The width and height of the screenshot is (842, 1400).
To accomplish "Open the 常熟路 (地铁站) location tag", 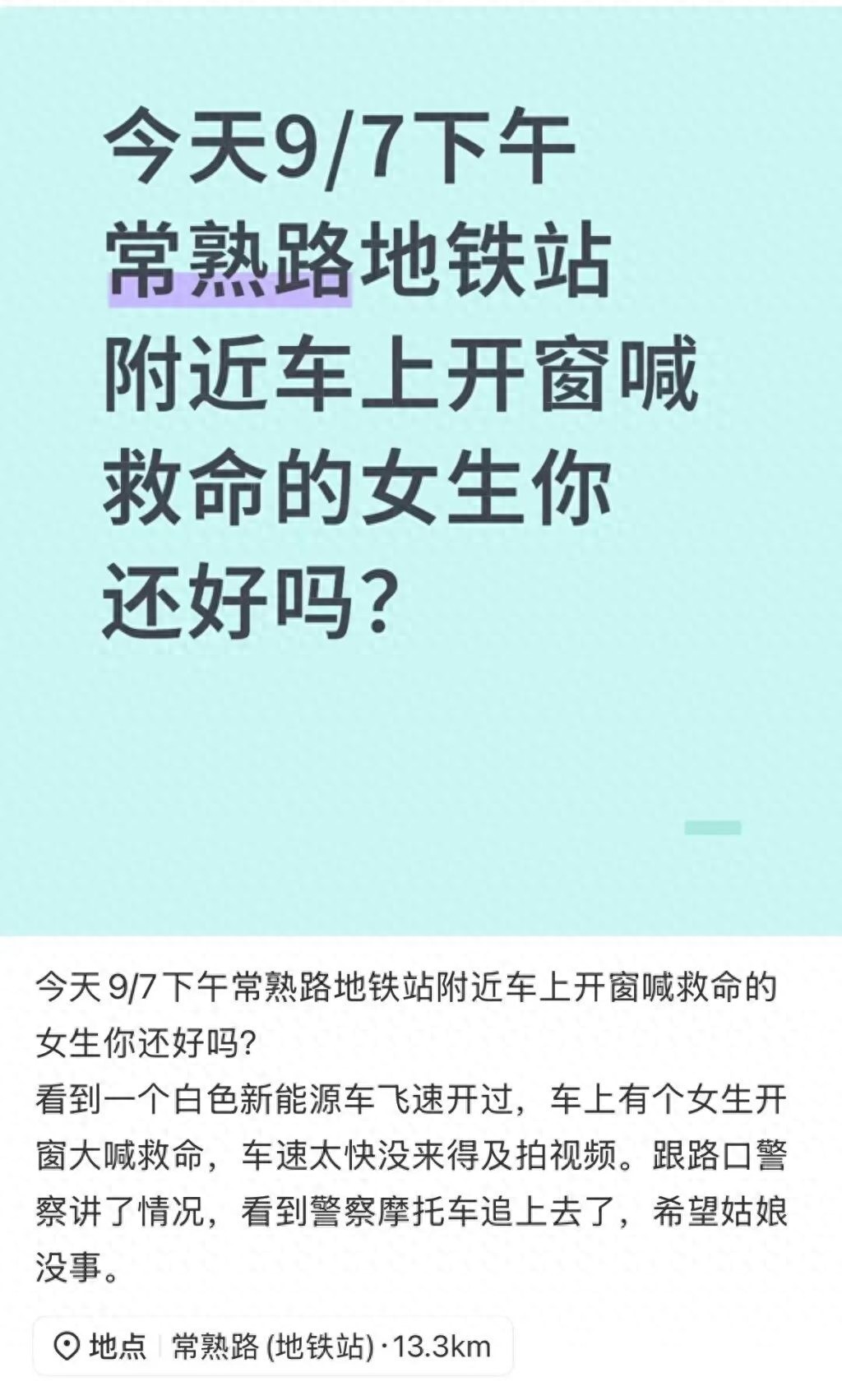I will (273, 1347).
